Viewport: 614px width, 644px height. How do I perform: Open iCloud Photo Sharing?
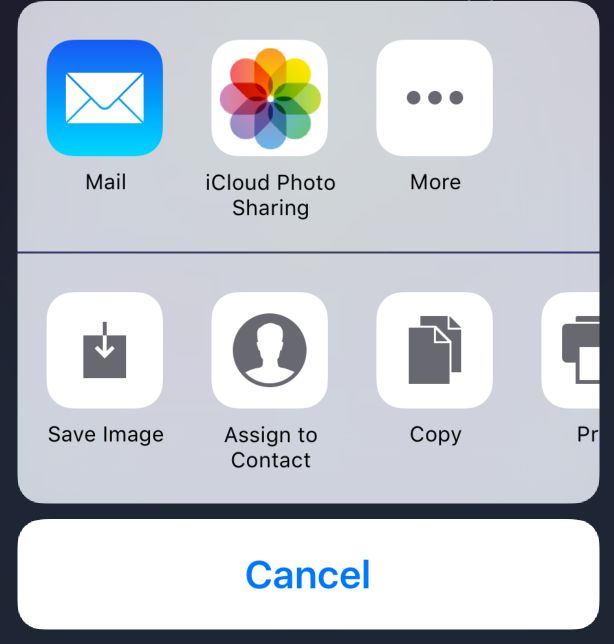pyautogui.click(x=270, y=98)
